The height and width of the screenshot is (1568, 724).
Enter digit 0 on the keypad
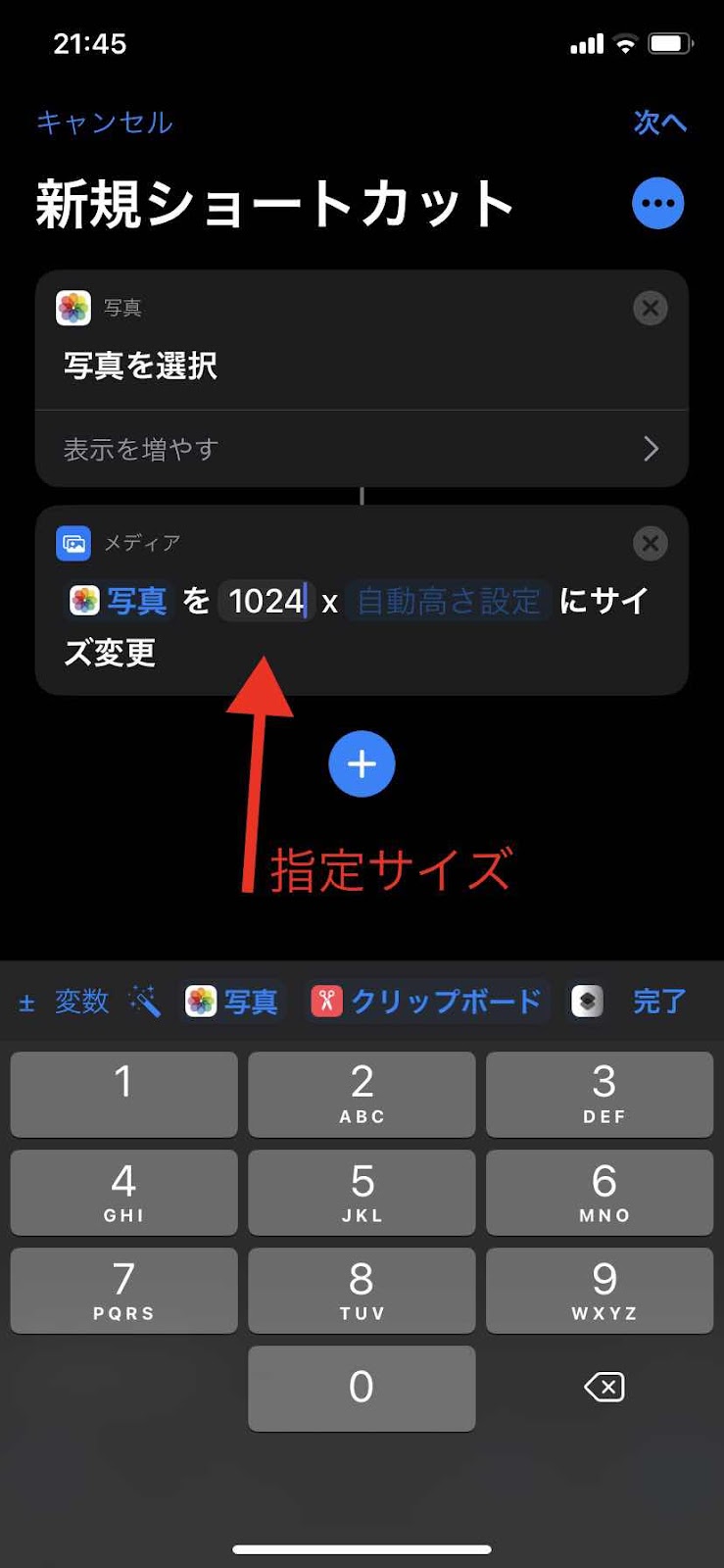tap(362, 1387)
